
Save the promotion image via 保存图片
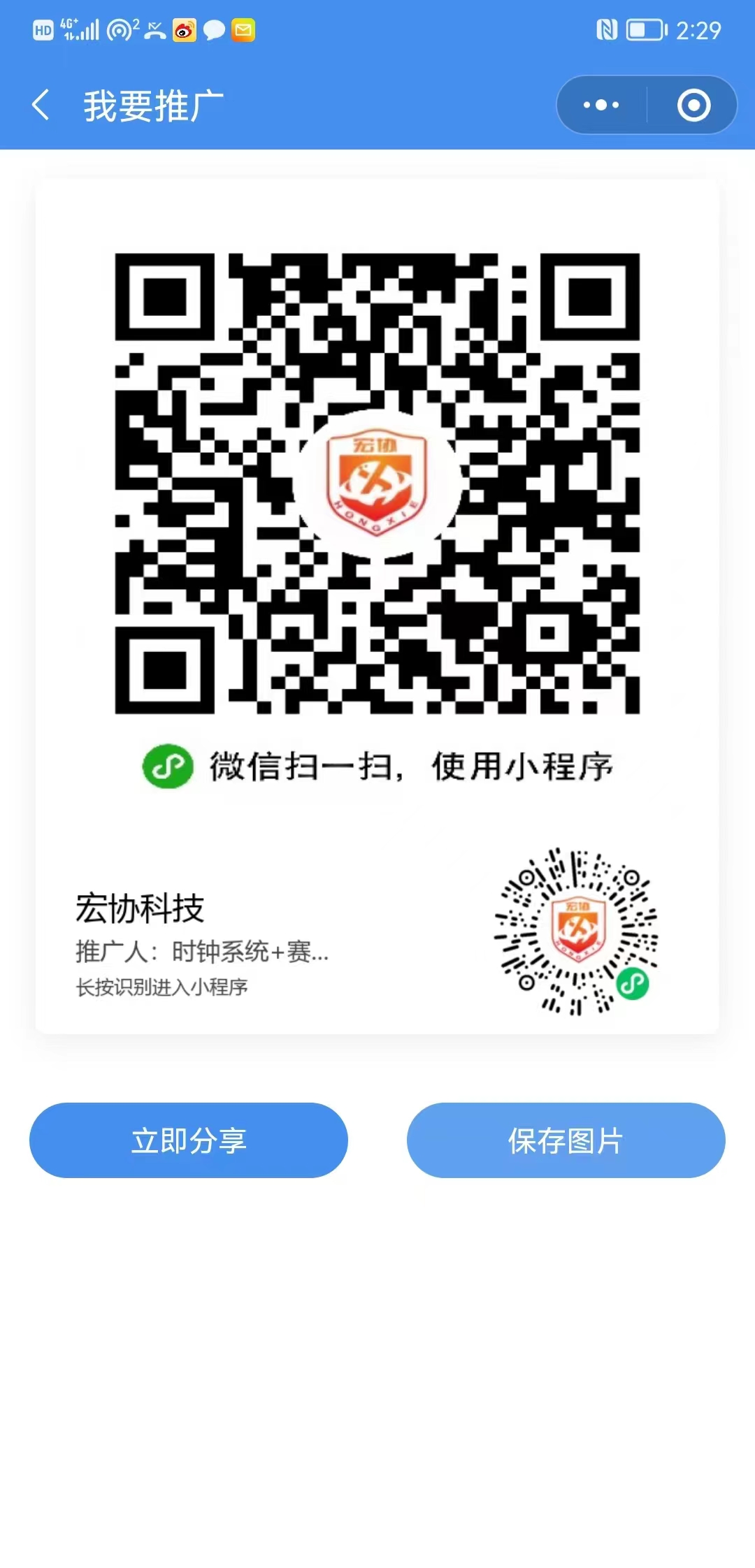tap(566, 1140)
